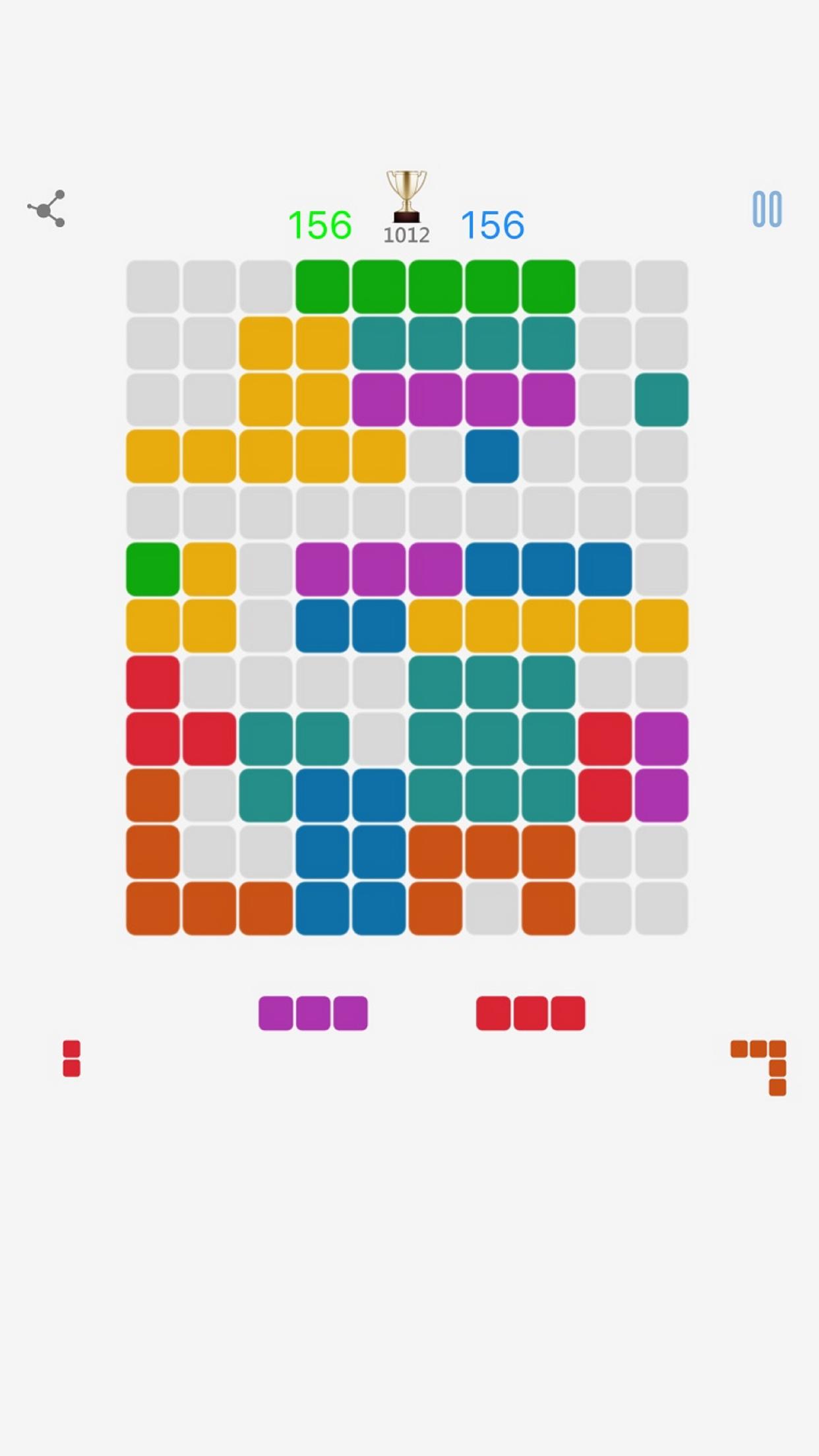Select the red three-block horizontal piece
Screen dimensions: 819x1456
pyautogui.click(x=530, y=1013)
